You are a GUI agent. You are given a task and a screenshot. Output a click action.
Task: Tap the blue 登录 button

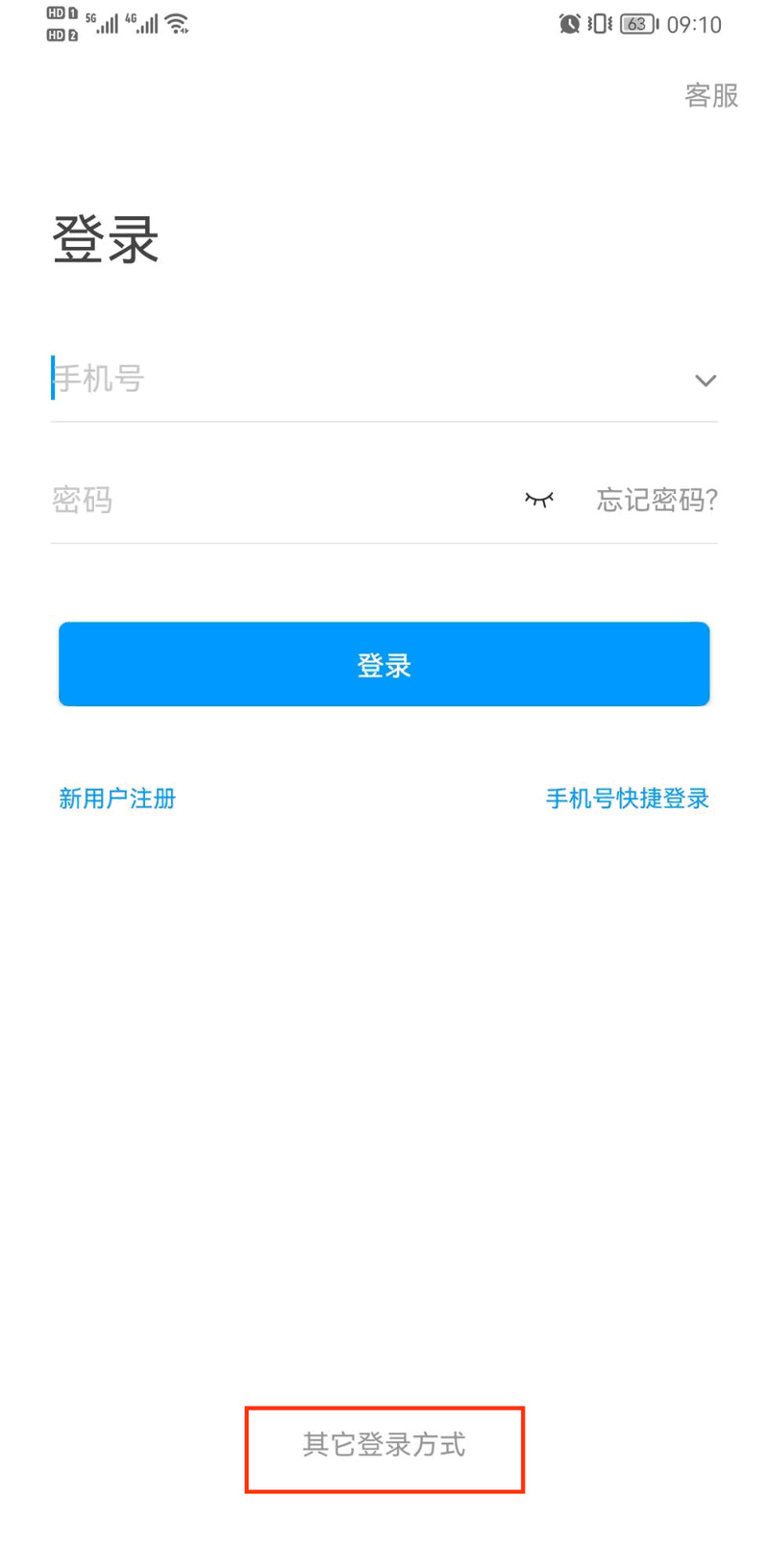[x=384, y=664]
